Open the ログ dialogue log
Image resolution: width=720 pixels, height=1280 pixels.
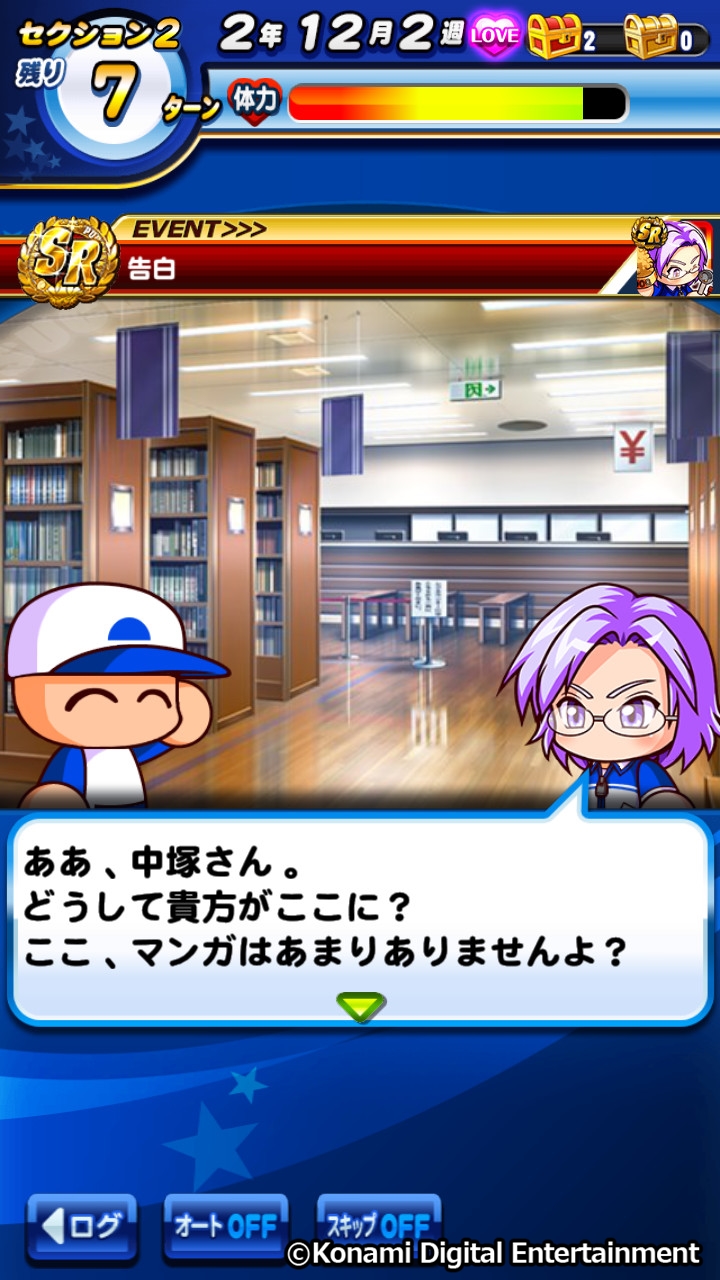point(81,1226)
